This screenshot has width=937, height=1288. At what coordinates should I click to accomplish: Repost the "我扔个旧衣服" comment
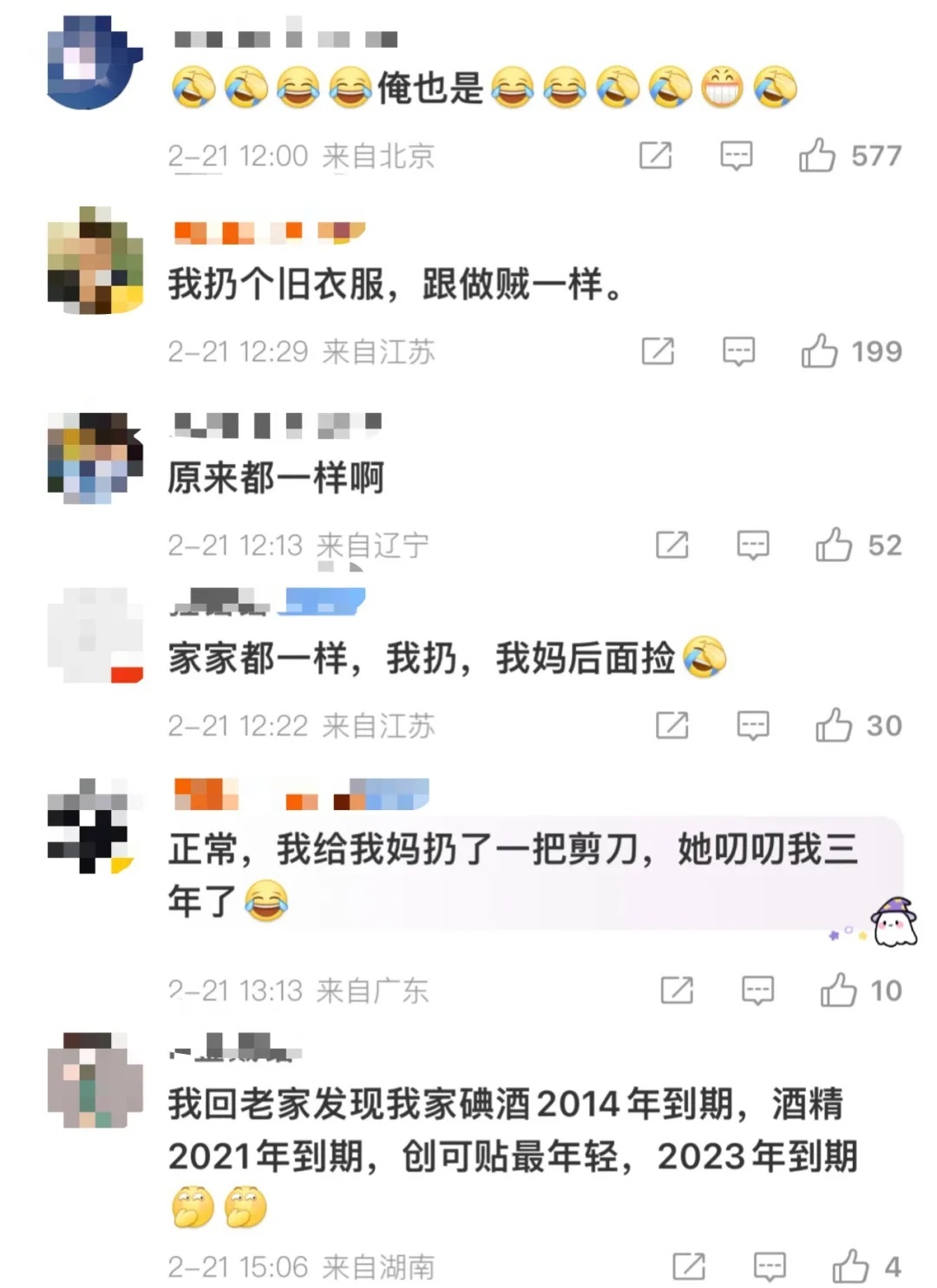click(x=658, y=351)
